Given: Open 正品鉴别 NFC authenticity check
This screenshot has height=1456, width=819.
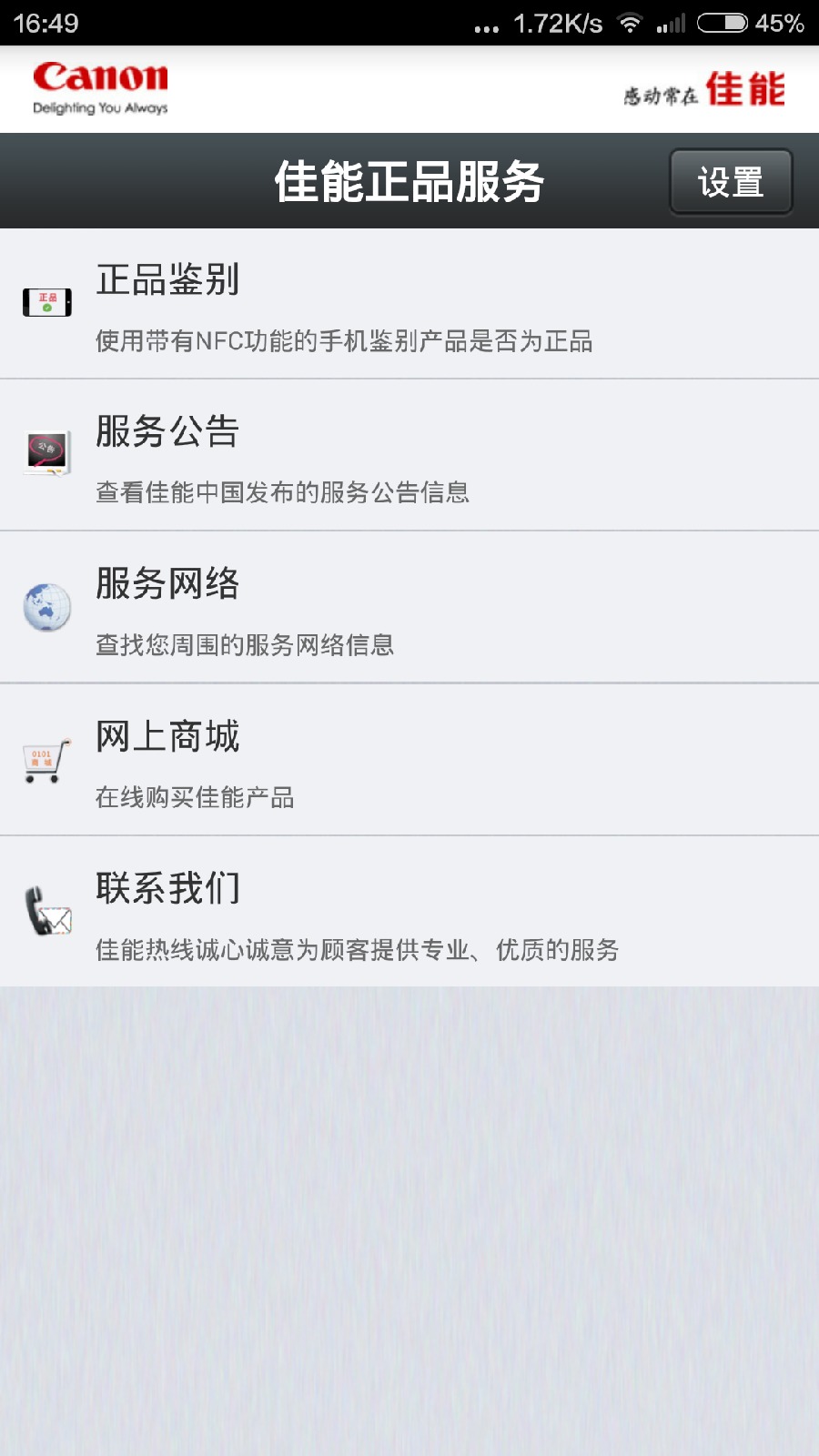Looking at the screenshot, I should tap(409, 305).
